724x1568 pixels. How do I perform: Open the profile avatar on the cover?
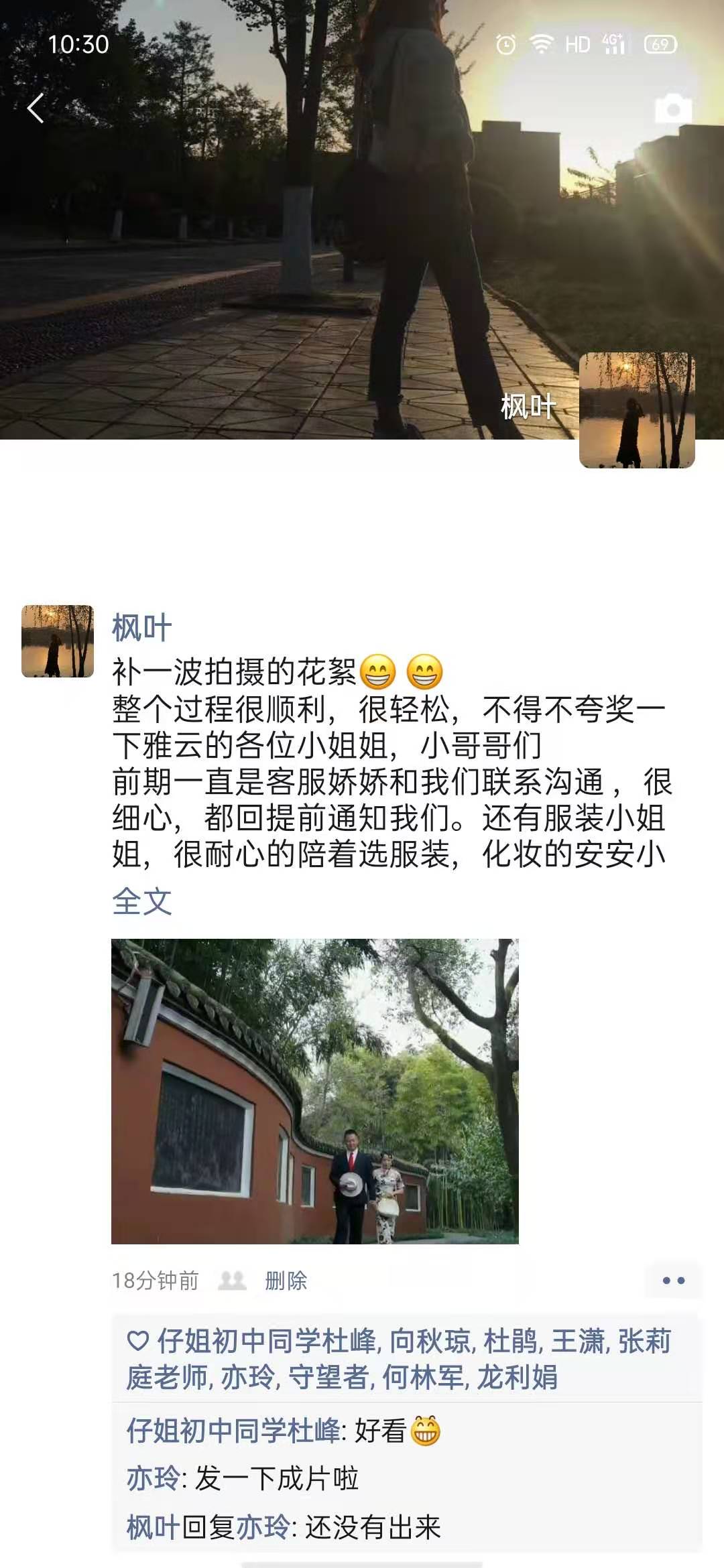[x=636, y=410]
